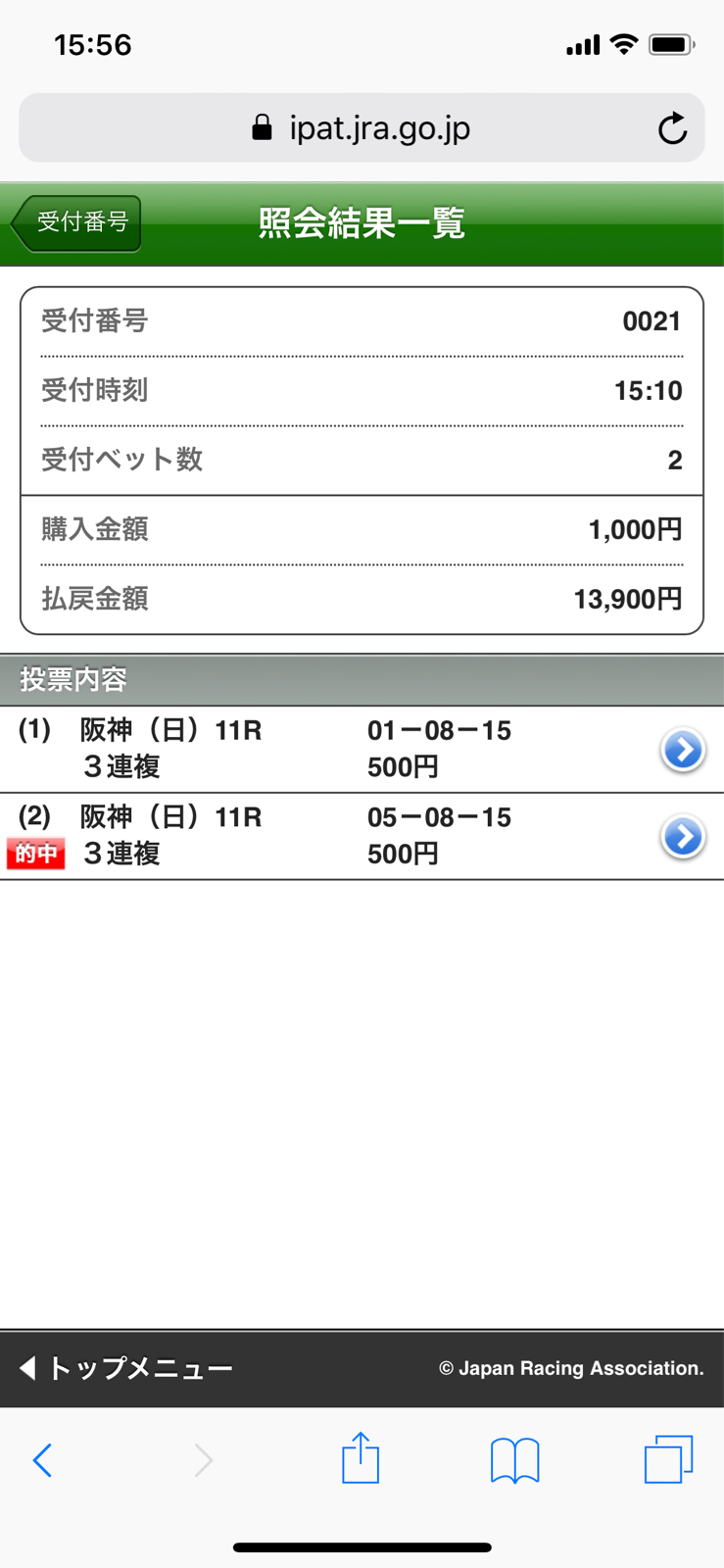Open details for bet (1) 01-08-15

[681, 750]
